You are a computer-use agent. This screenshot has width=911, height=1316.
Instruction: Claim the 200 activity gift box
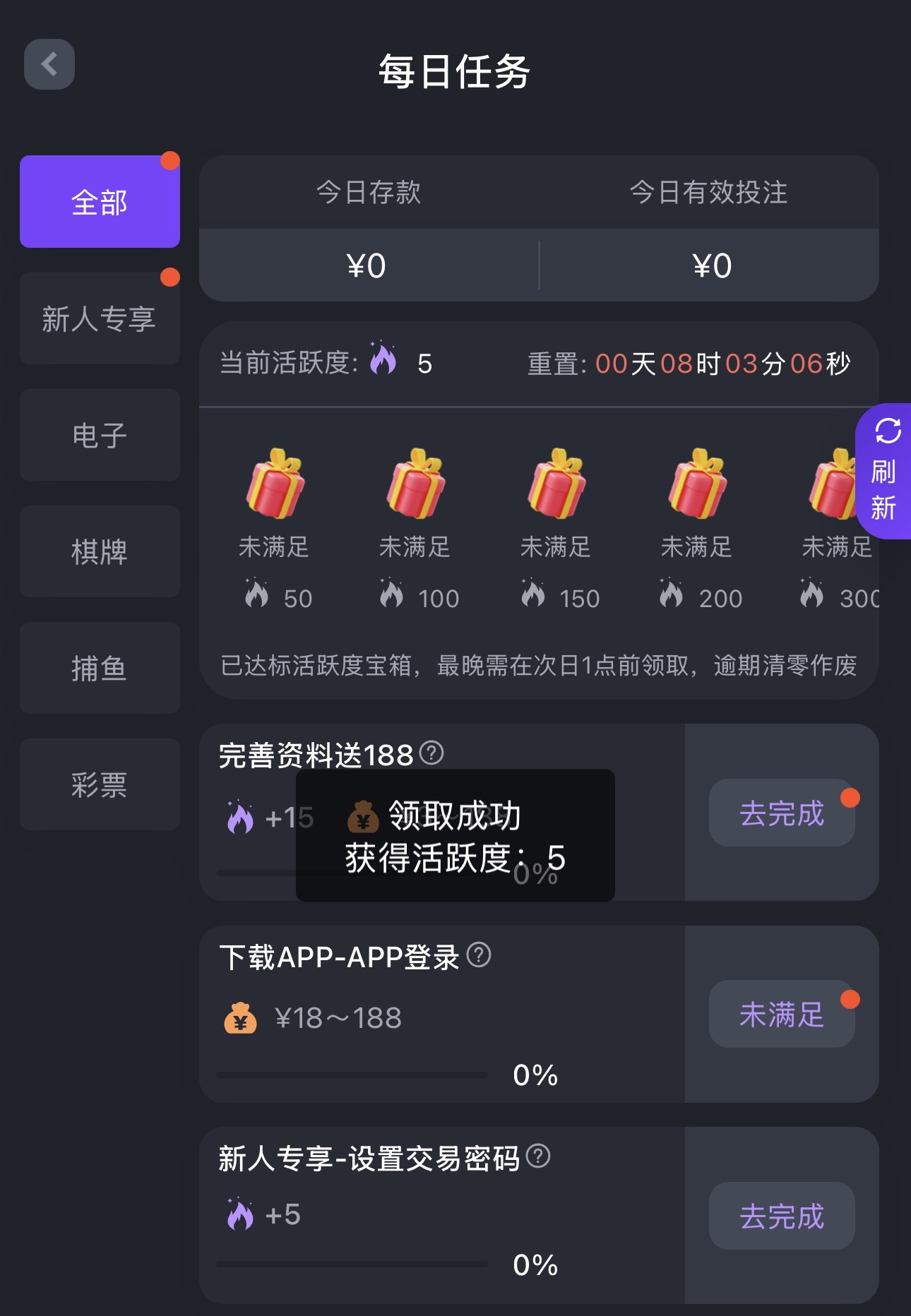[x=697, y=484]
